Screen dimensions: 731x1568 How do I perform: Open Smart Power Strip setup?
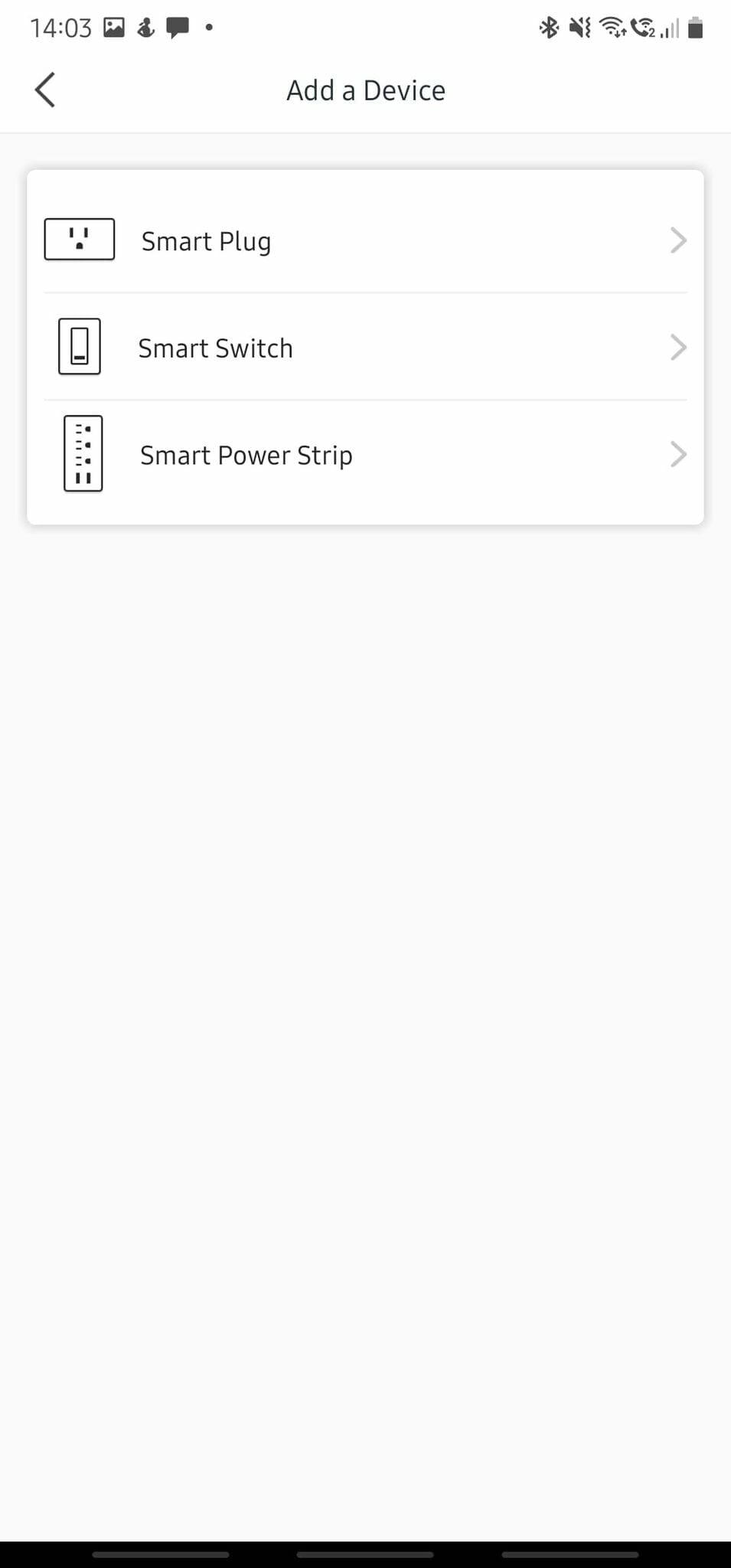(x=364, y=455)
